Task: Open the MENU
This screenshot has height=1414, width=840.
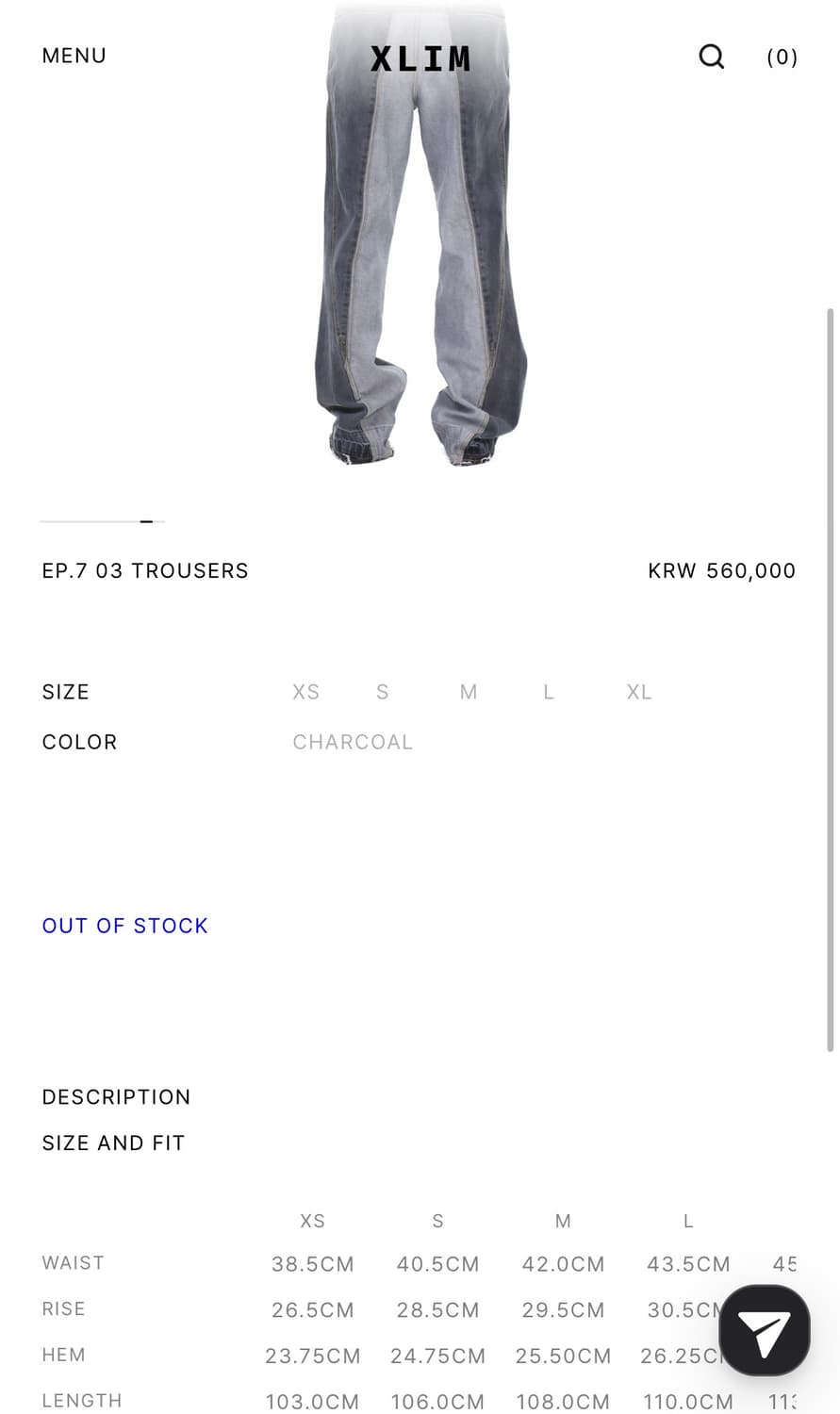Action: (x=74, y=56)
